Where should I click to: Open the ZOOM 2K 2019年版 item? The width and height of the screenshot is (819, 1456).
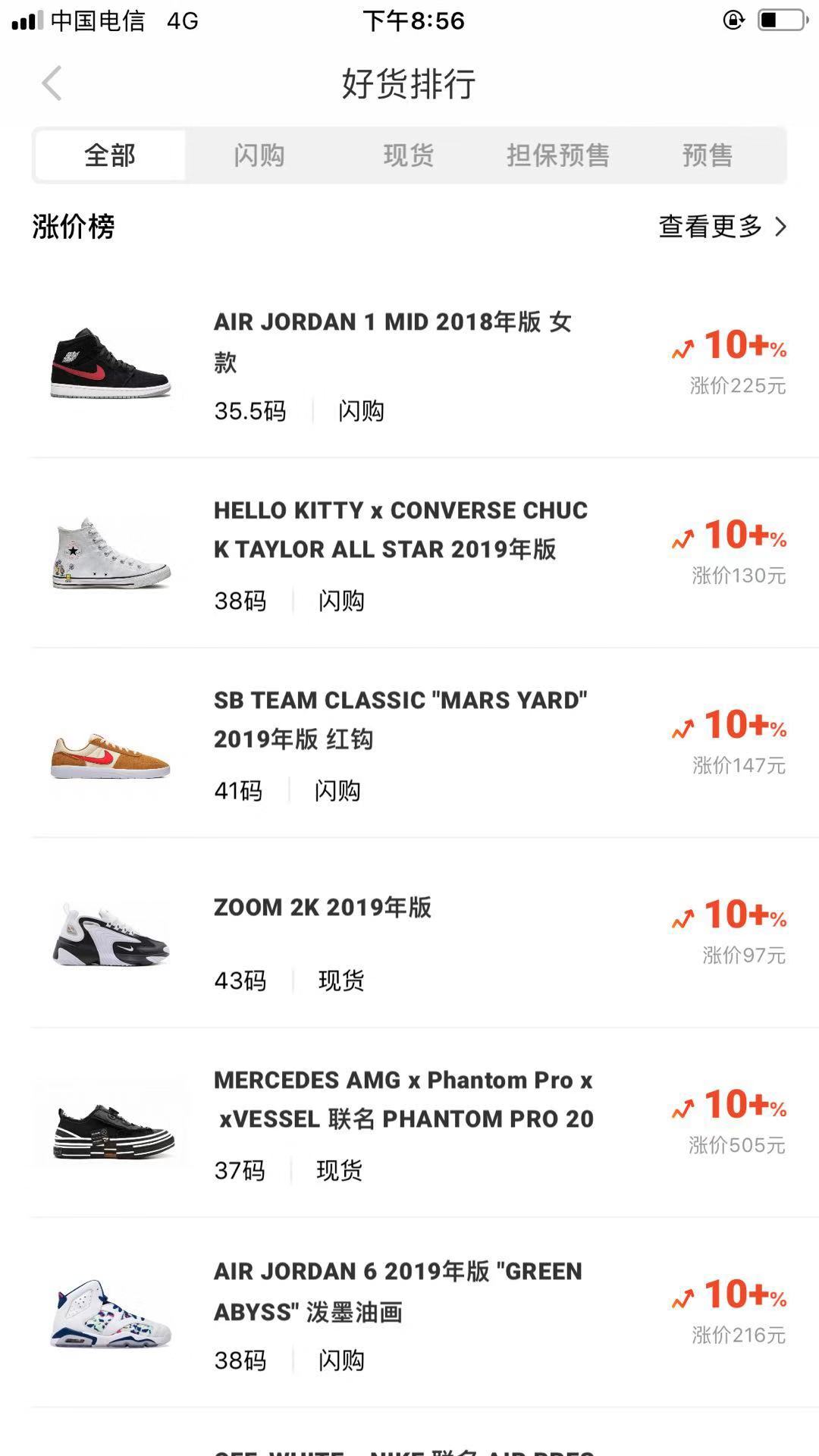point(409,934)
